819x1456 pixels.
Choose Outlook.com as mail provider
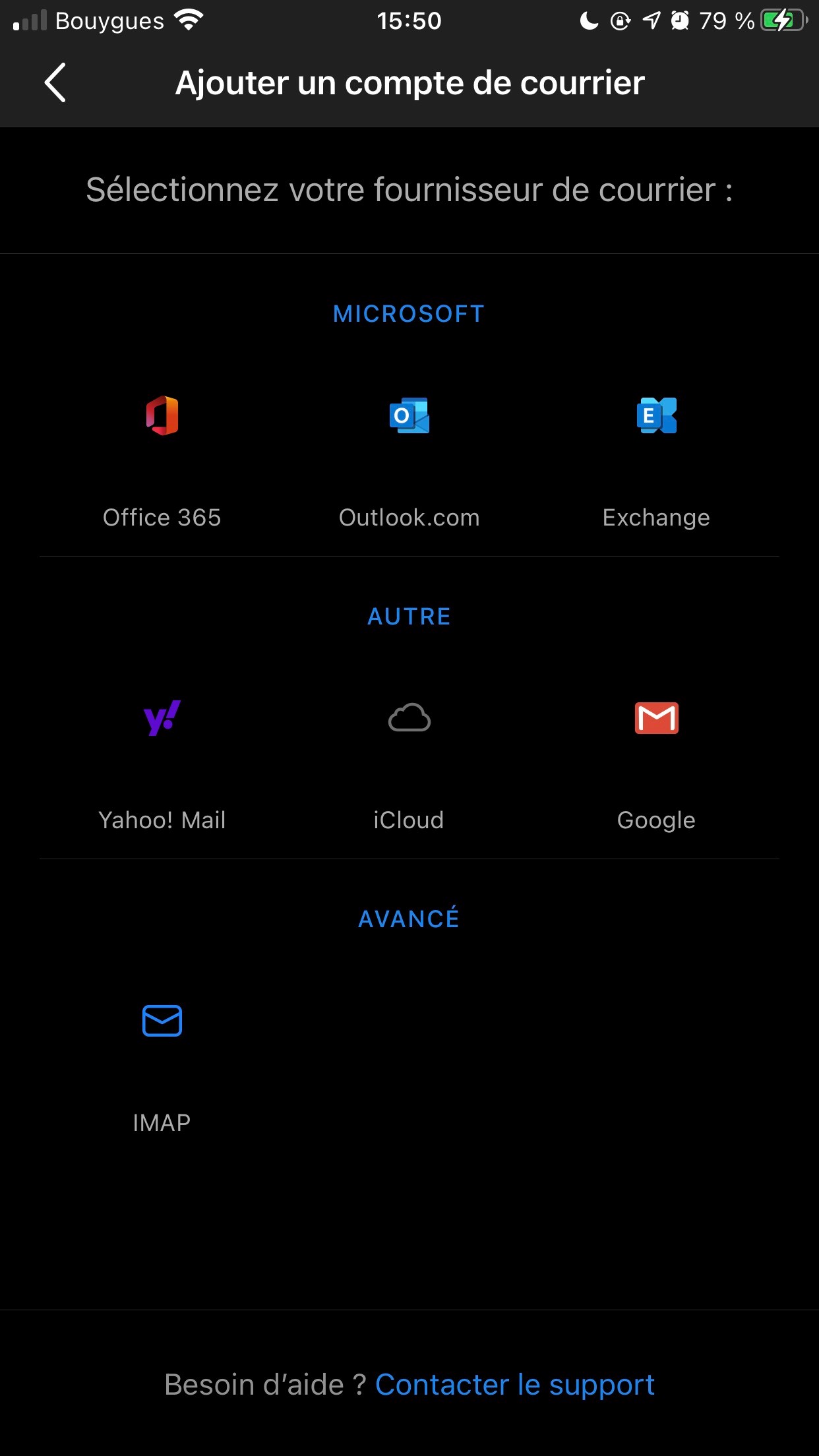[409, 455]
